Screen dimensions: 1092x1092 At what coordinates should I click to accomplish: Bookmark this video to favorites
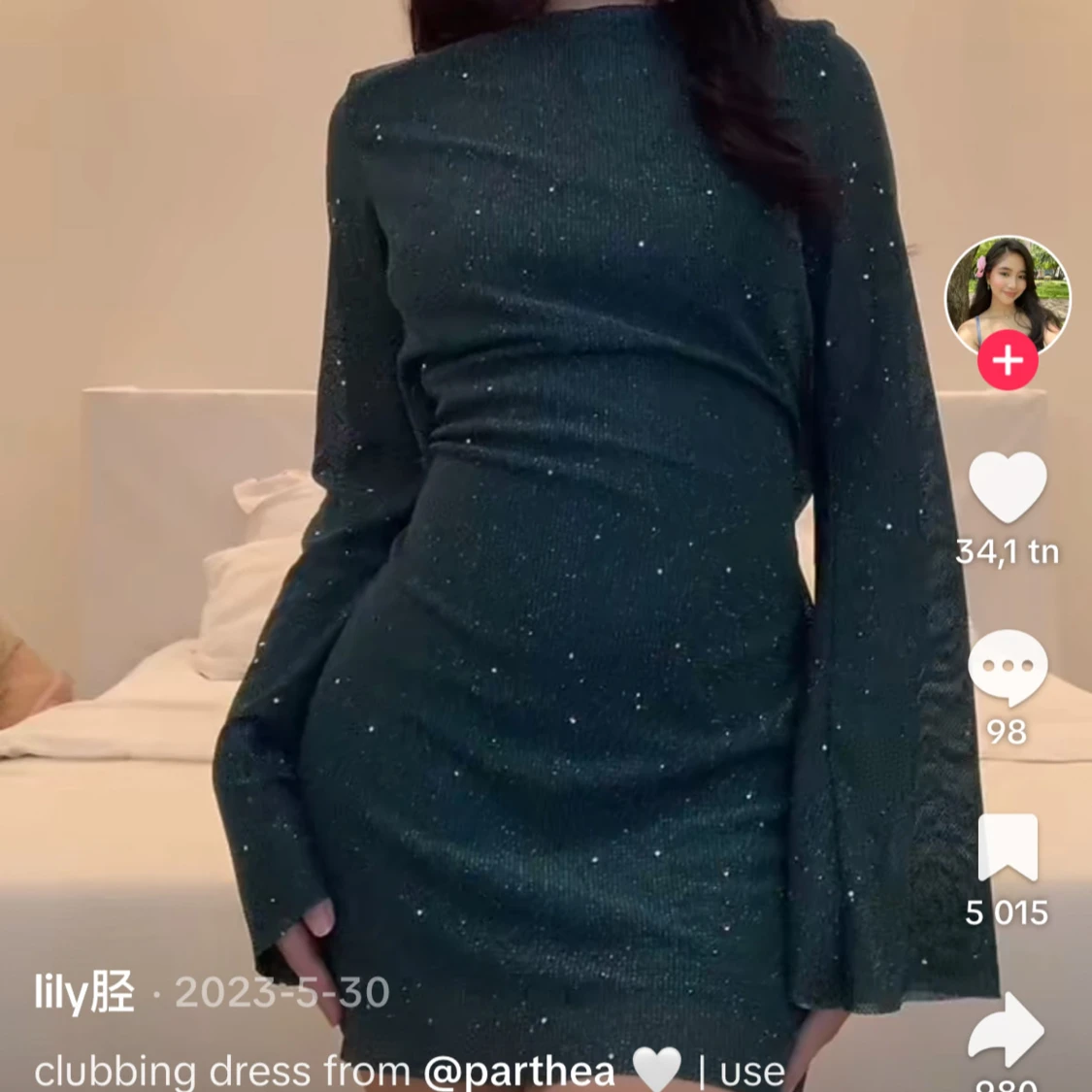1008,847
